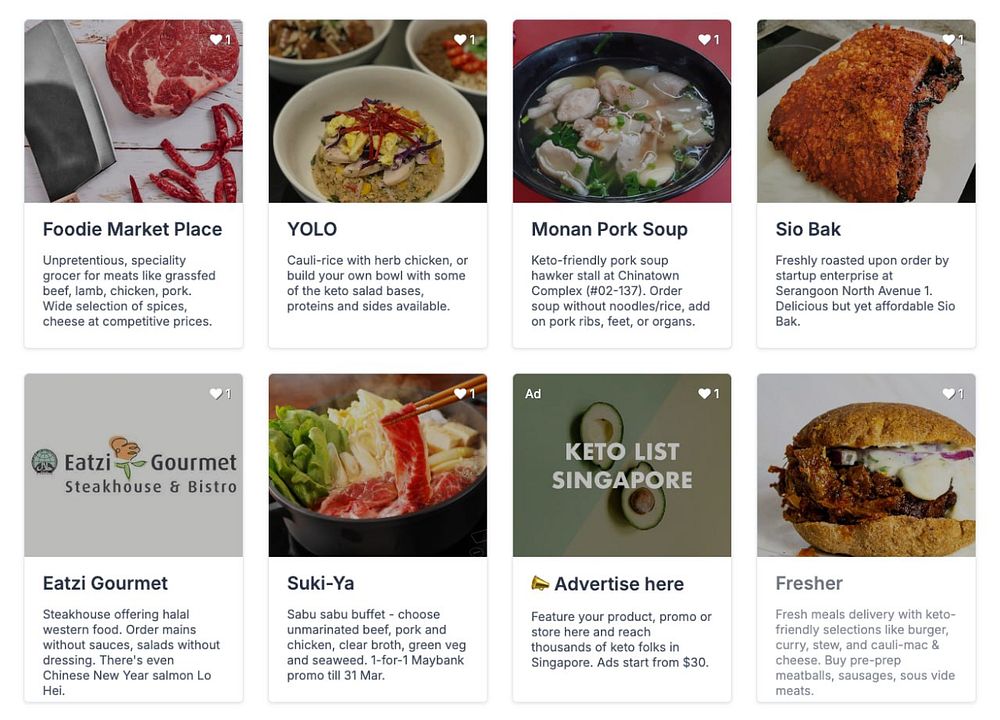Open the Foodie Market Place card
This screenshot has width=1000, height=720.
pos(132,229)
